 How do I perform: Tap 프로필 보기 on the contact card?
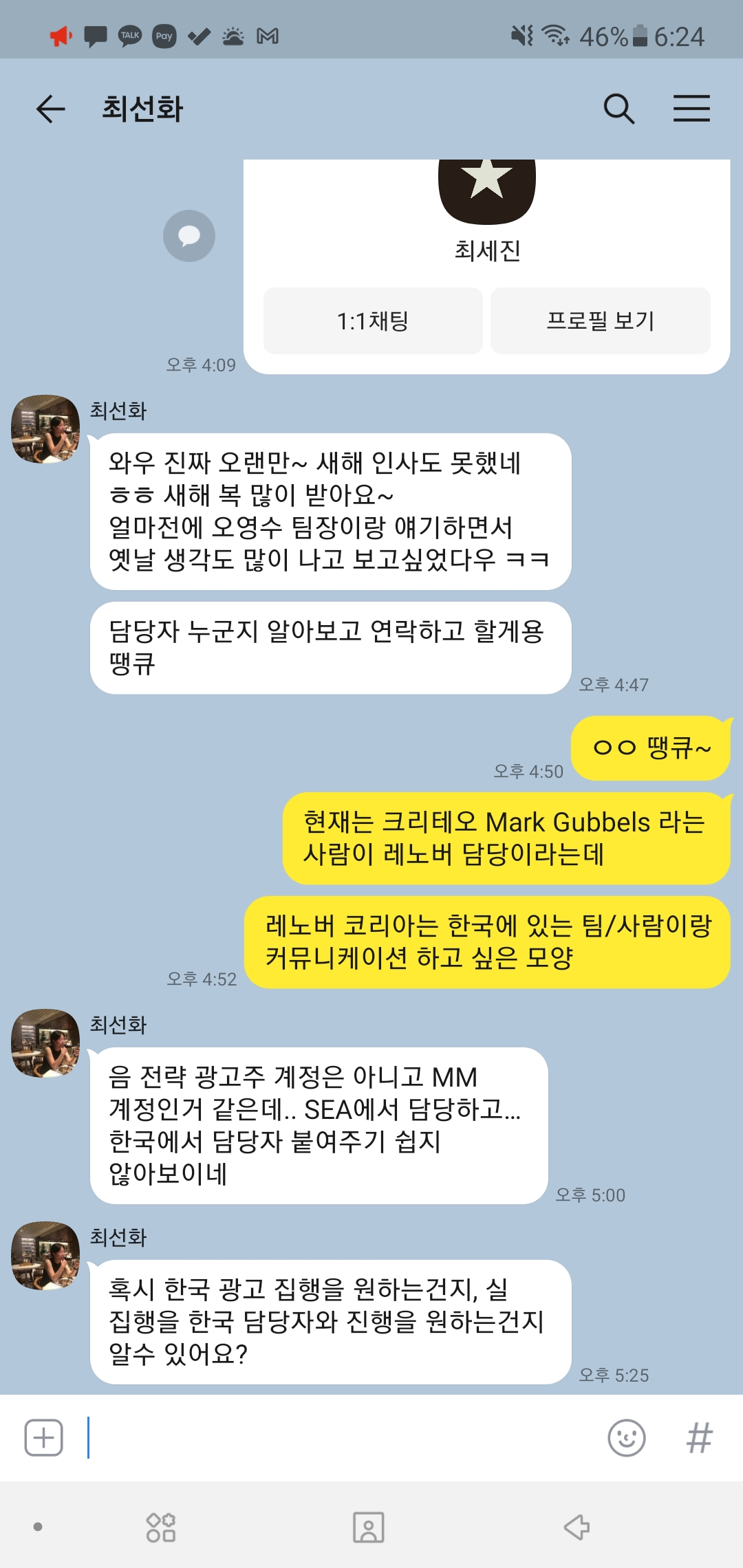pyautogui.click(x=600, y=321)
